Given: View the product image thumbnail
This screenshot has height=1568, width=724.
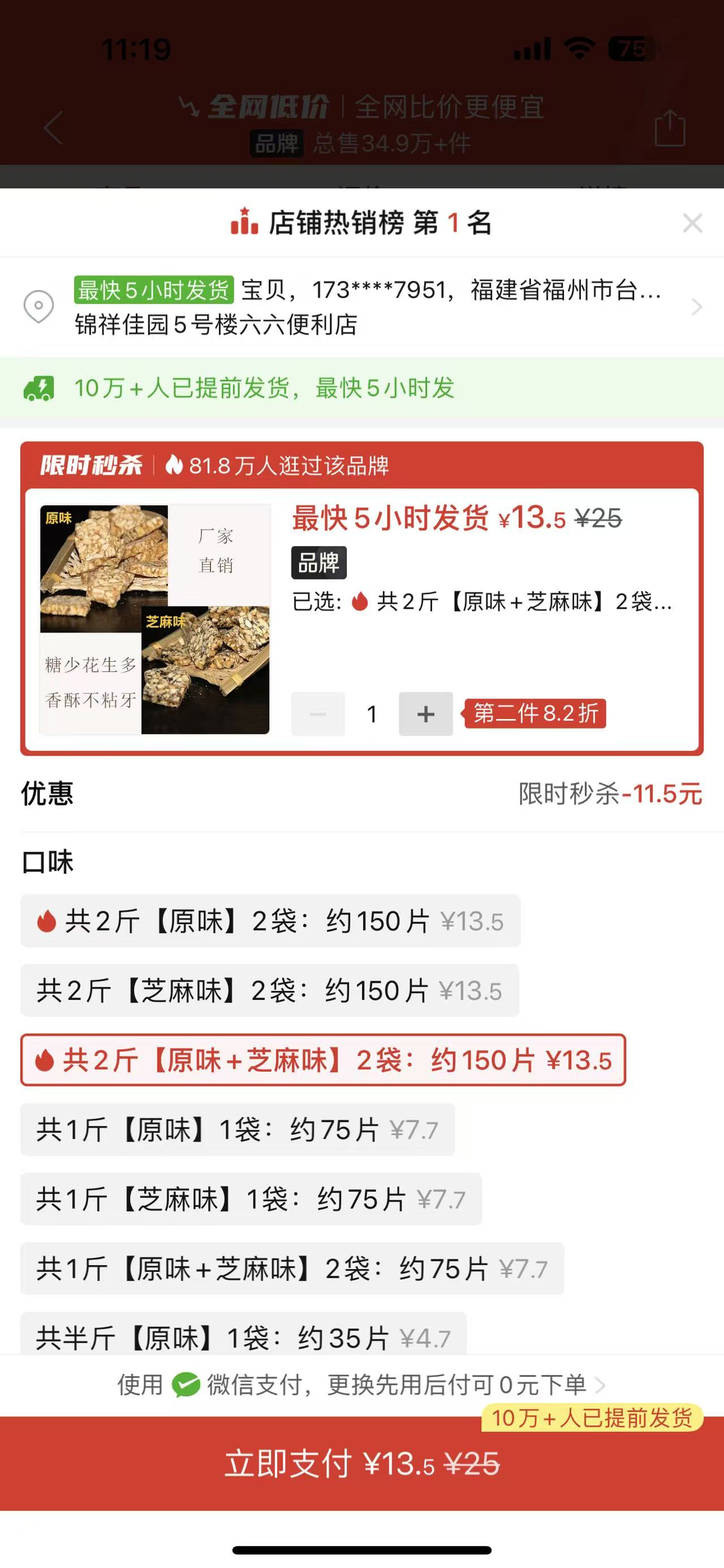Looking at the screenshot, I should pos(154,619).
